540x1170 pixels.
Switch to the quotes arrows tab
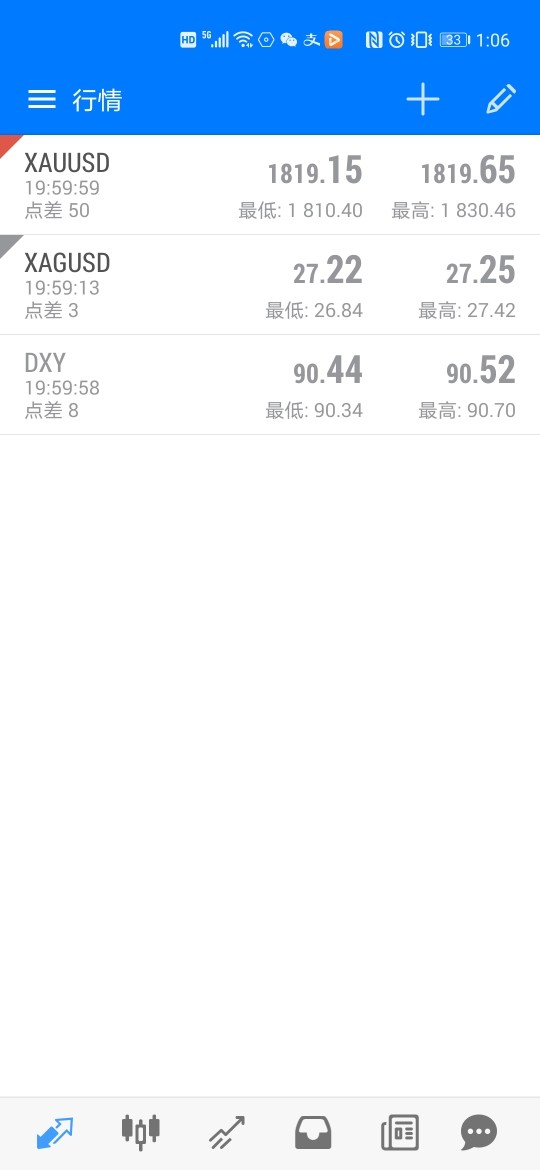(54, 1133)
